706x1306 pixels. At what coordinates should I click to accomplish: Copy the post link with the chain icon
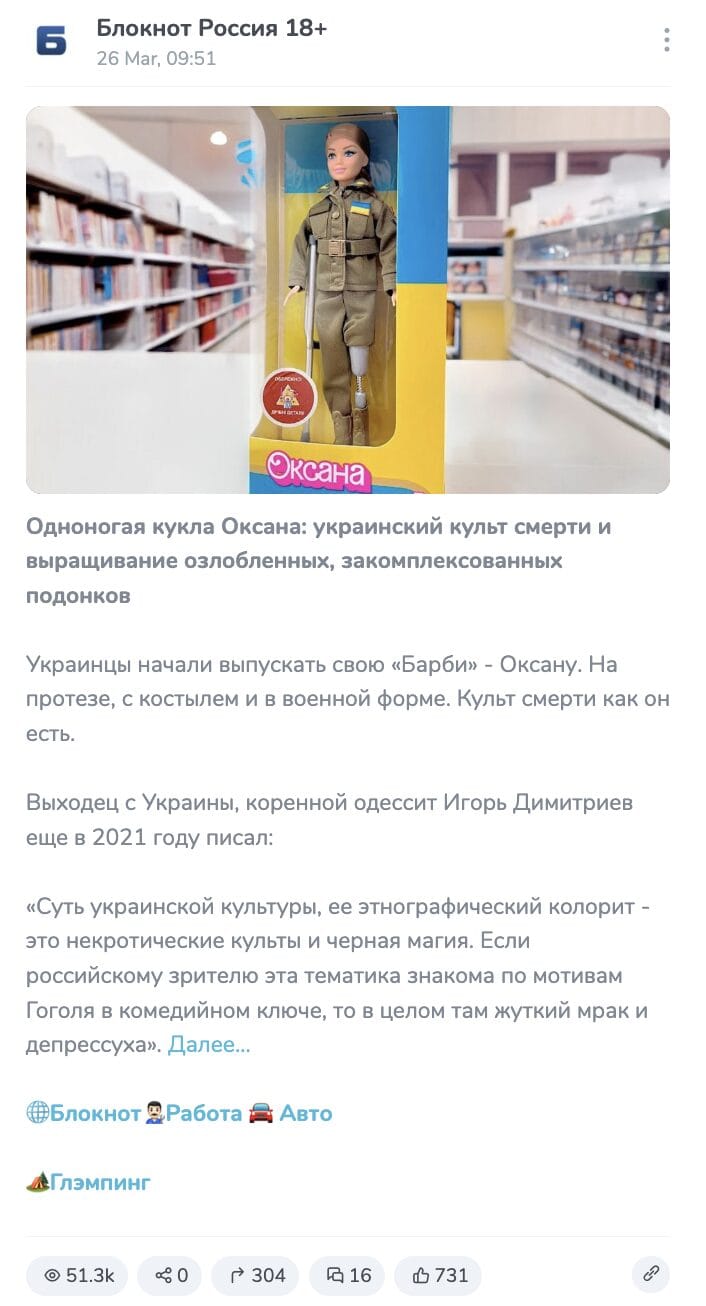point(651,1274)
